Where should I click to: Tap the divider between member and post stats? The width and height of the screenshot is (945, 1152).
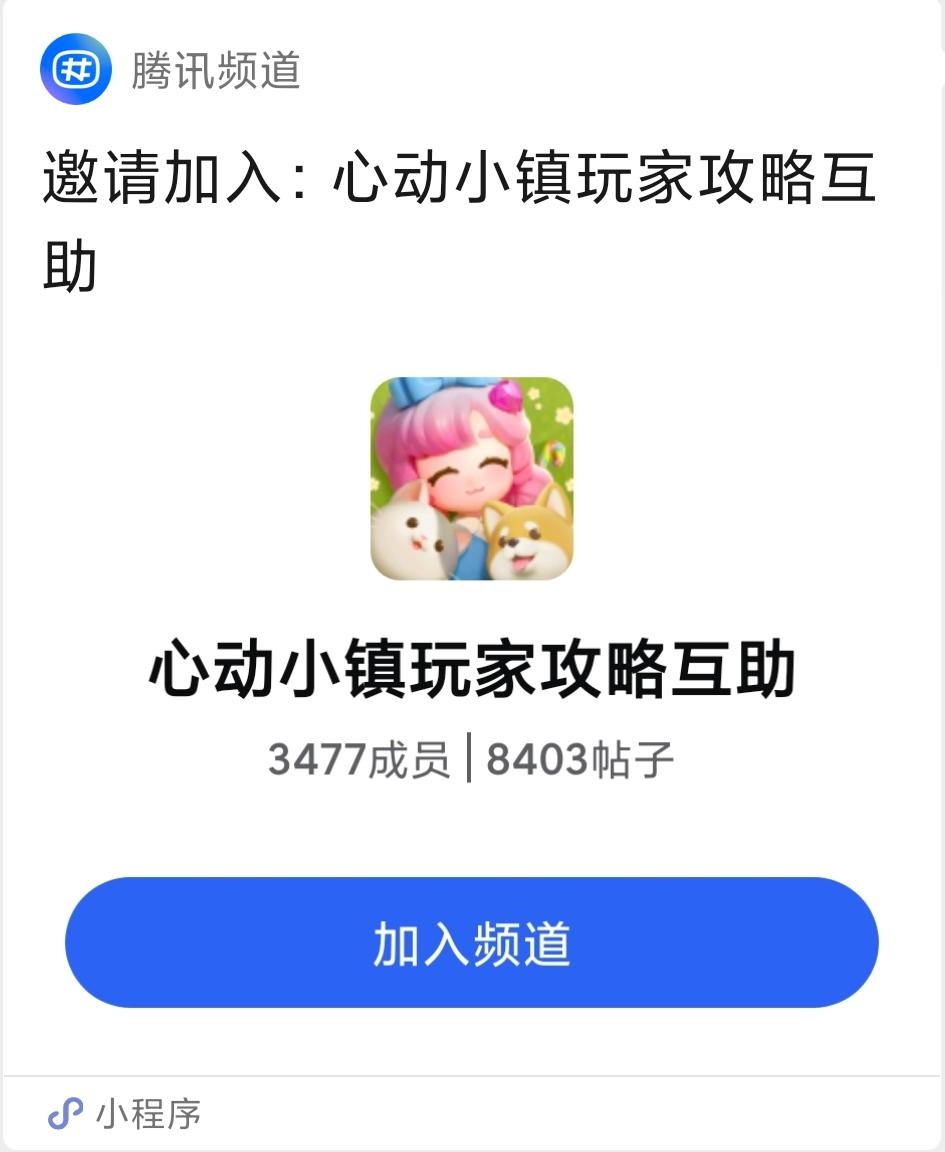470,758
